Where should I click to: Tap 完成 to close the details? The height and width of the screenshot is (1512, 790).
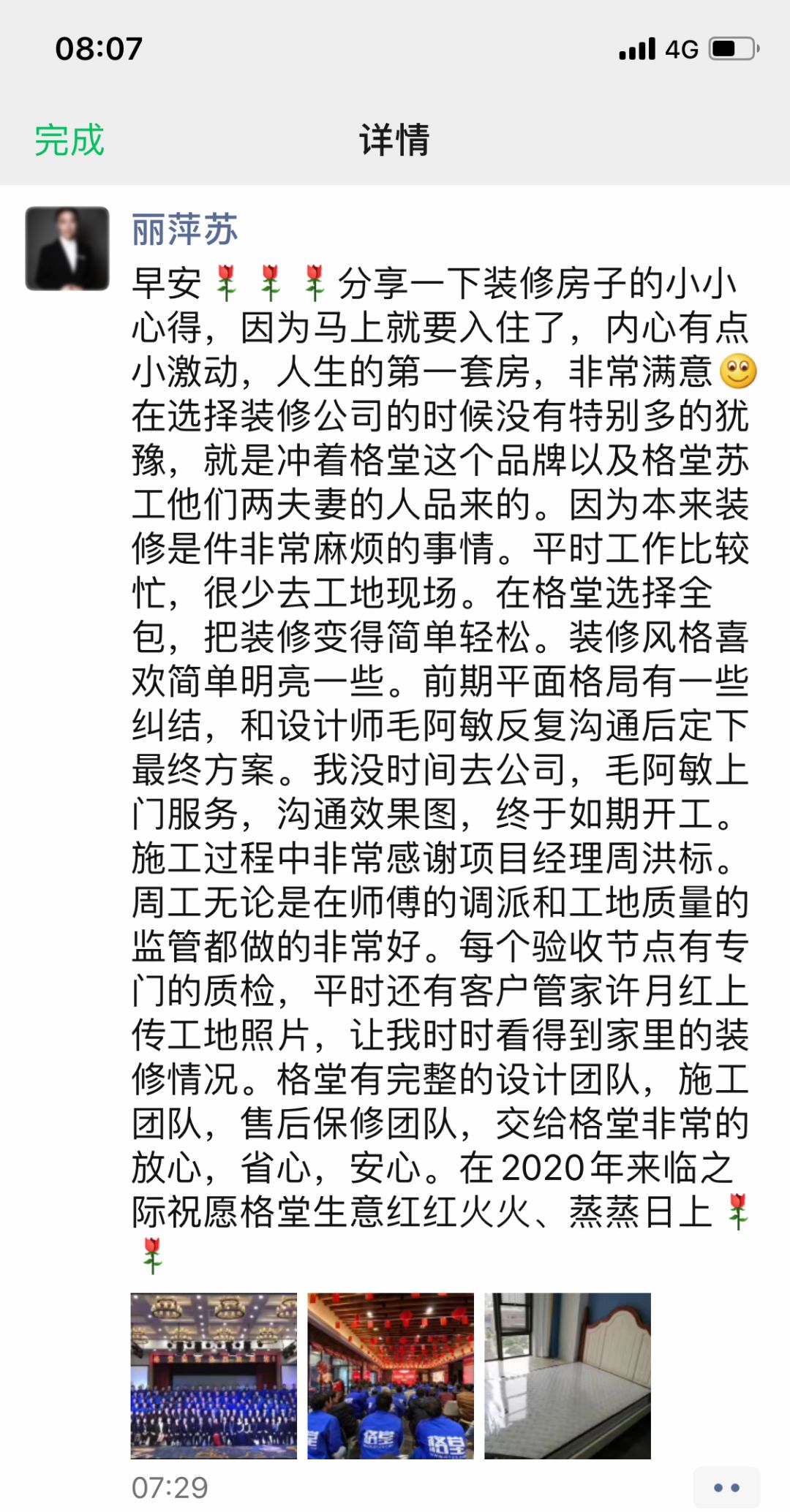click(x=69, y=140)
